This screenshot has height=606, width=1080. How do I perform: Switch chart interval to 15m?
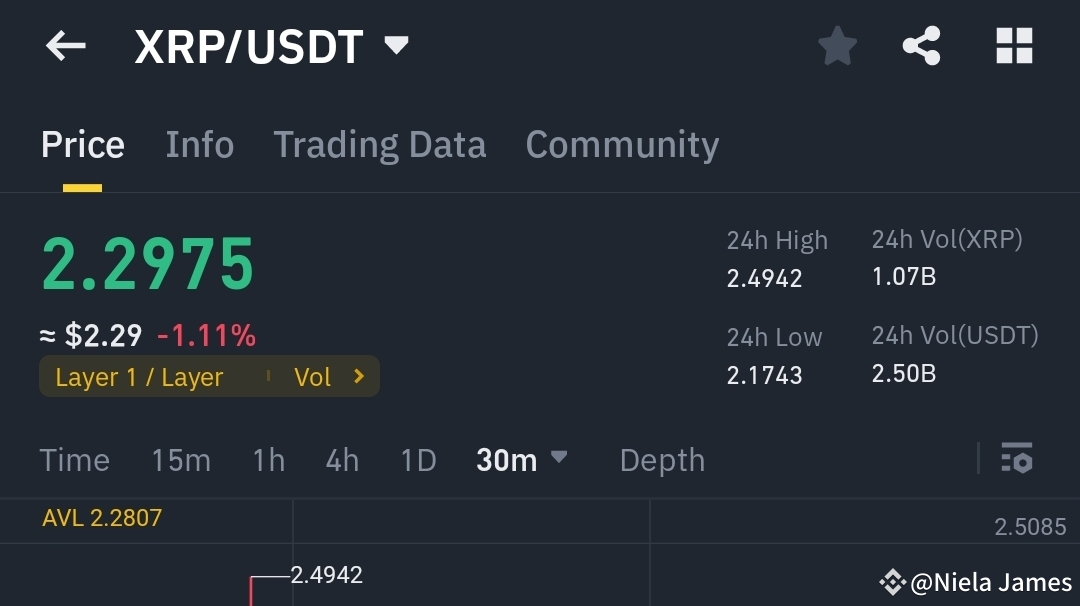[x=181, y=460]
